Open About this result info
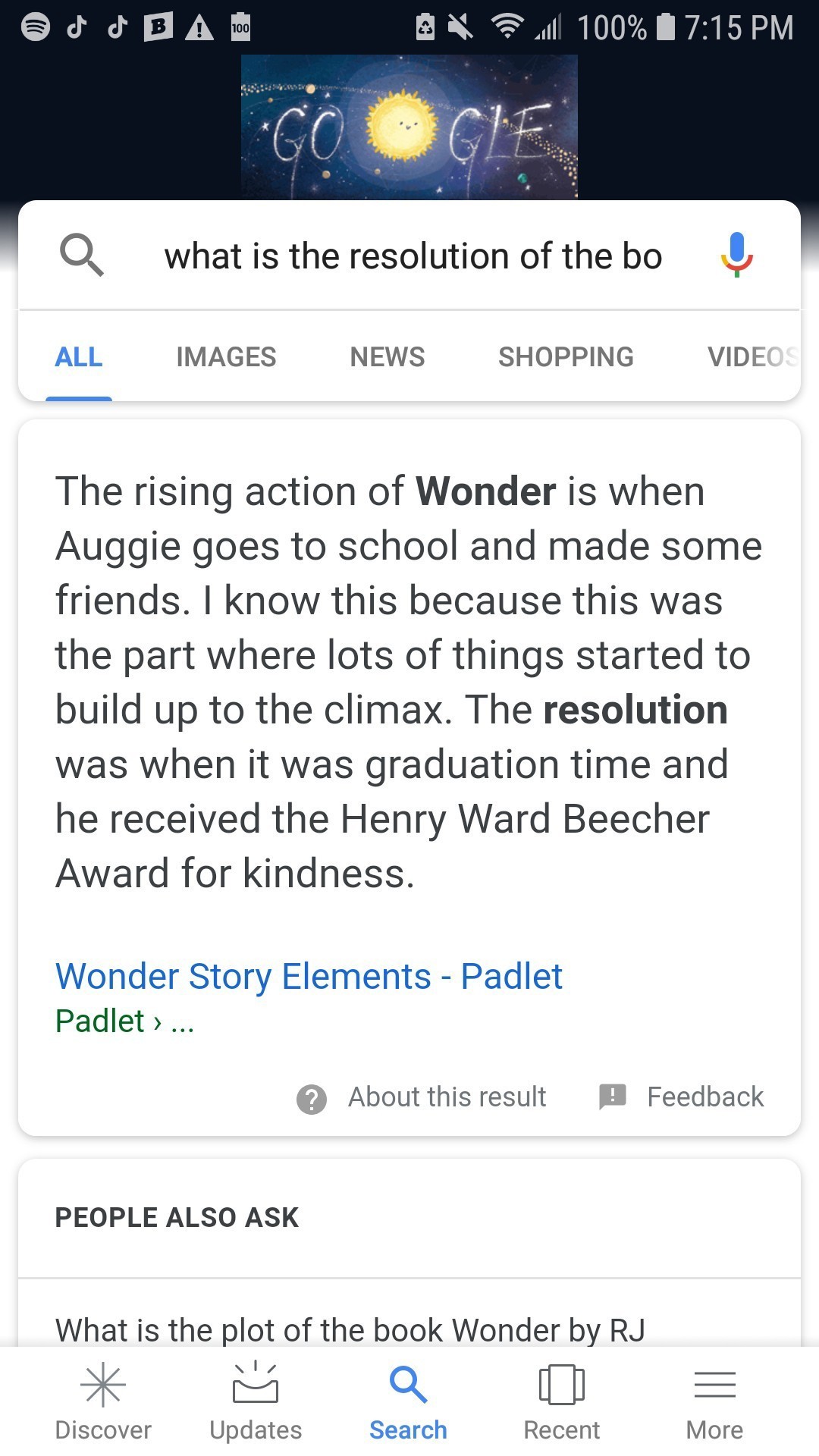This screenshot has width=819, height=1456. [x=422, y=1097]
